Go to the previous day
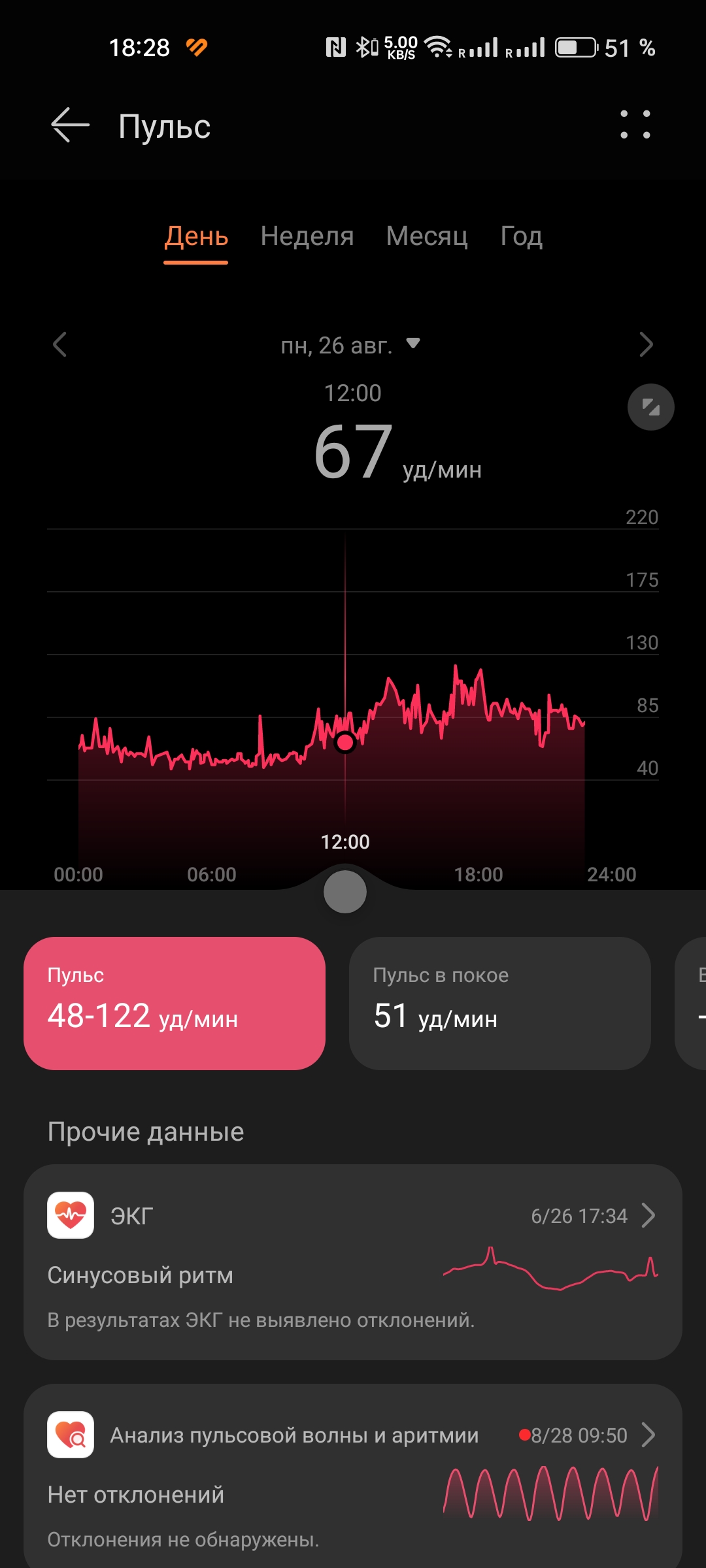The width and height of the screenshot is (706, 1568). coord(60,344)
